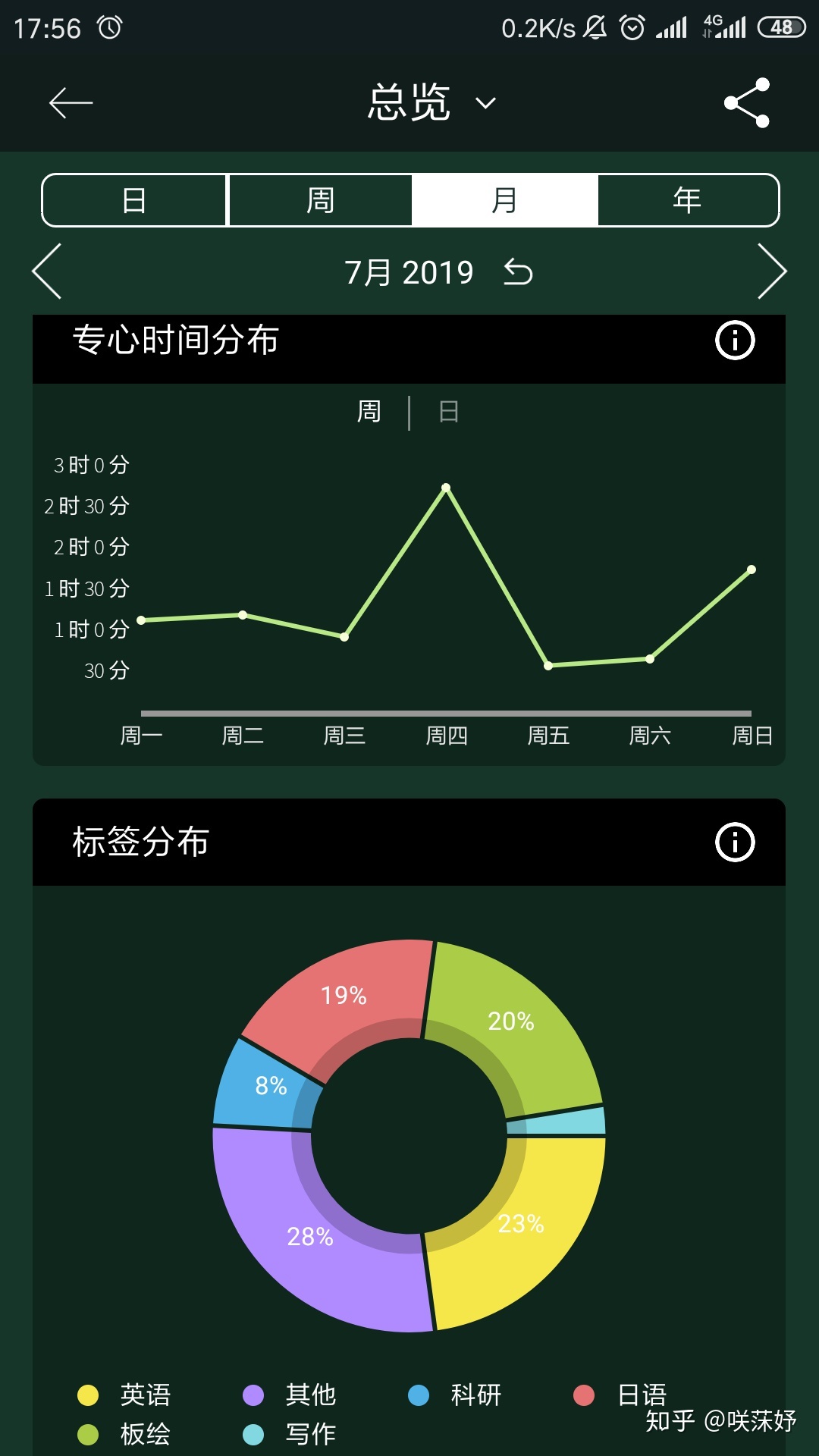Open info for 专心时间分布
The height and width of the screenshot is (1456, 819).
coord(735,340)
